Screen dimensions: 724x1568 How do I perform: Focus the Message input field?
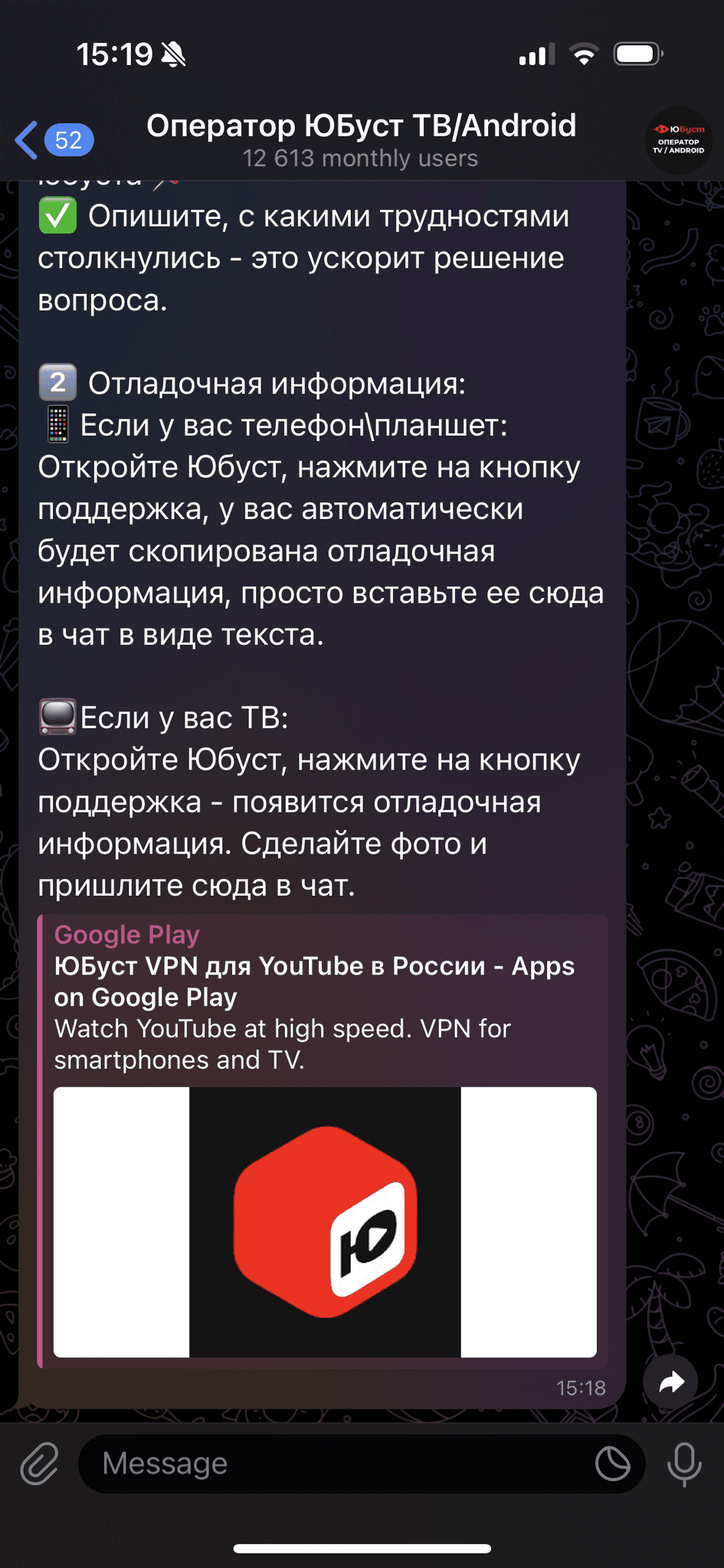[337, 1463]
